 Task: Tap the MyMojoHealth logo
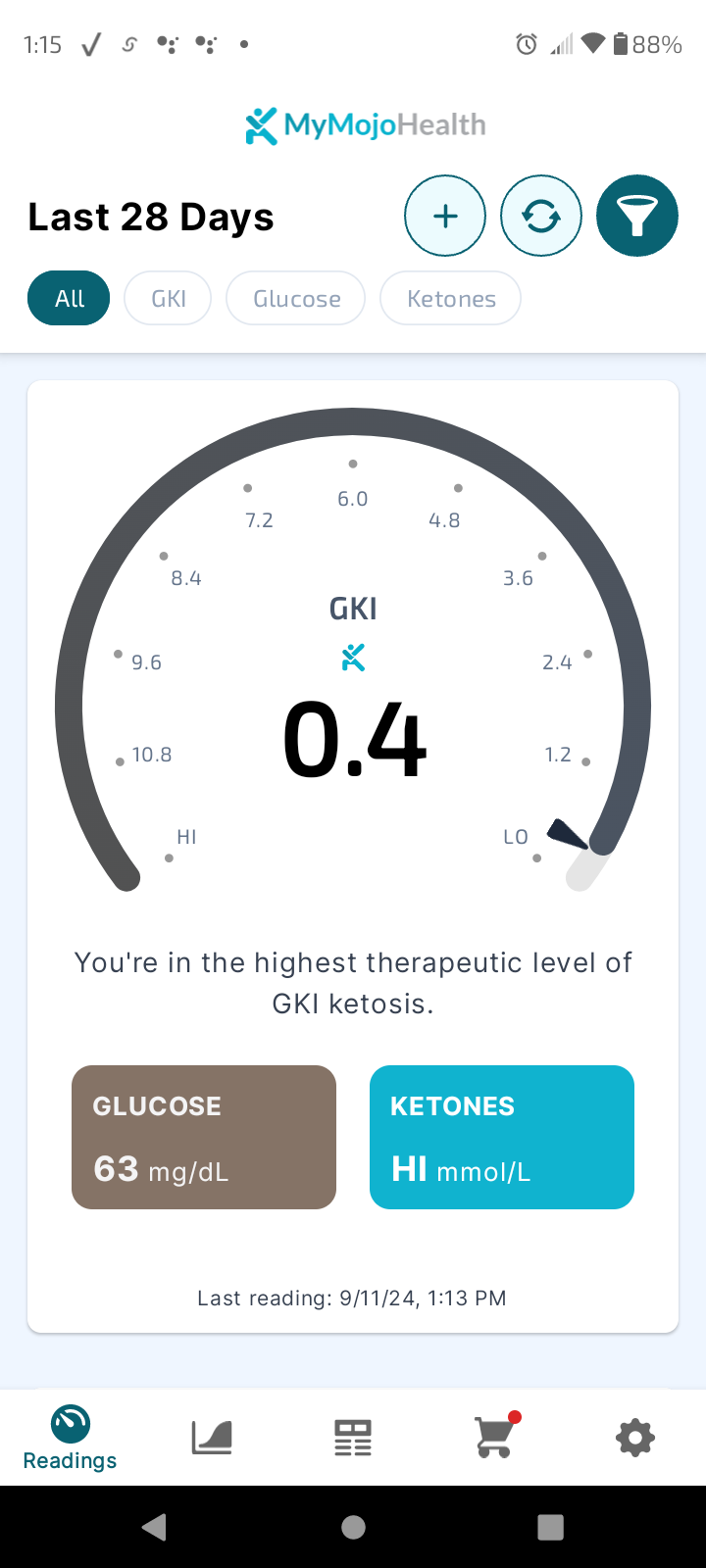364,124
